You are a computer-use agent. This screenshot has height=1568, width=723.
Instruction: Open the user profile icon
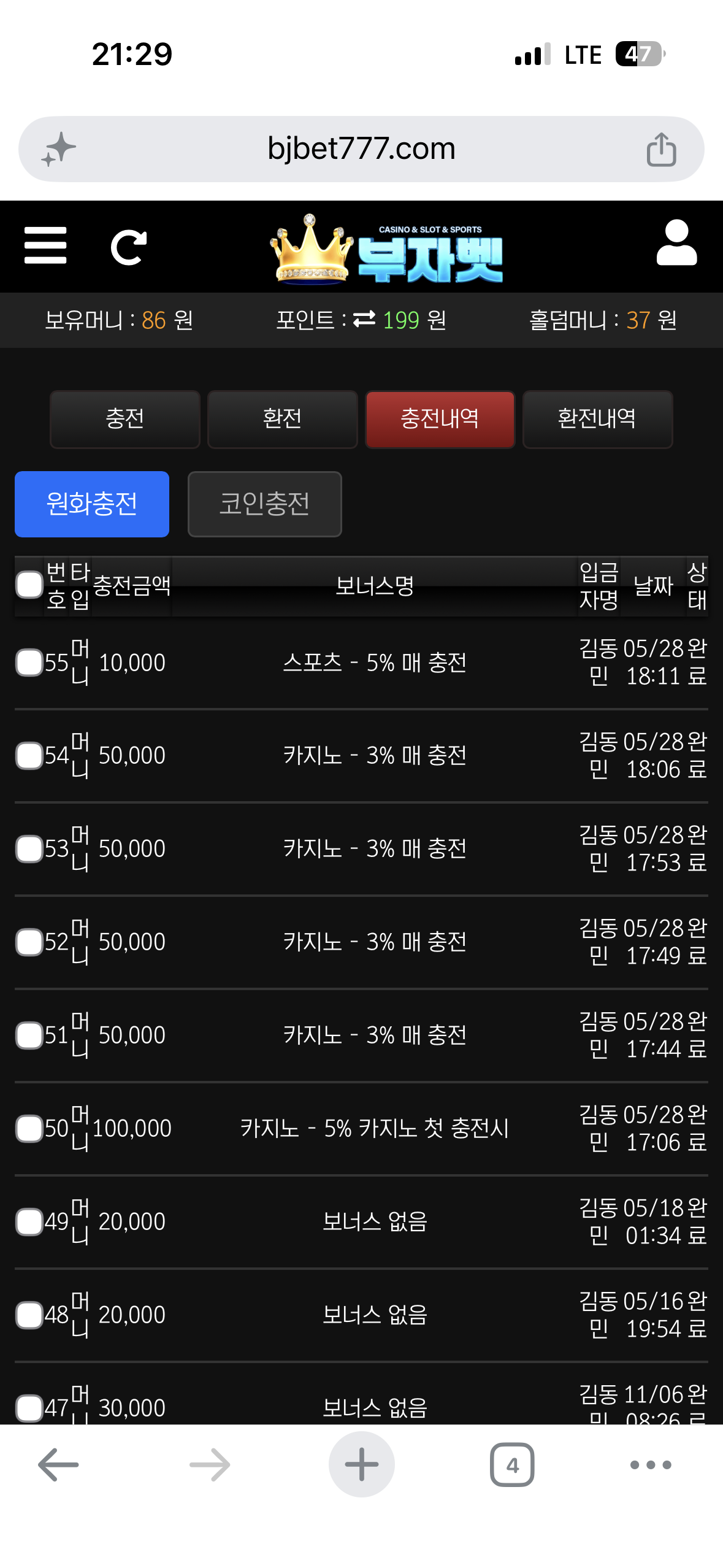(676, 243)
